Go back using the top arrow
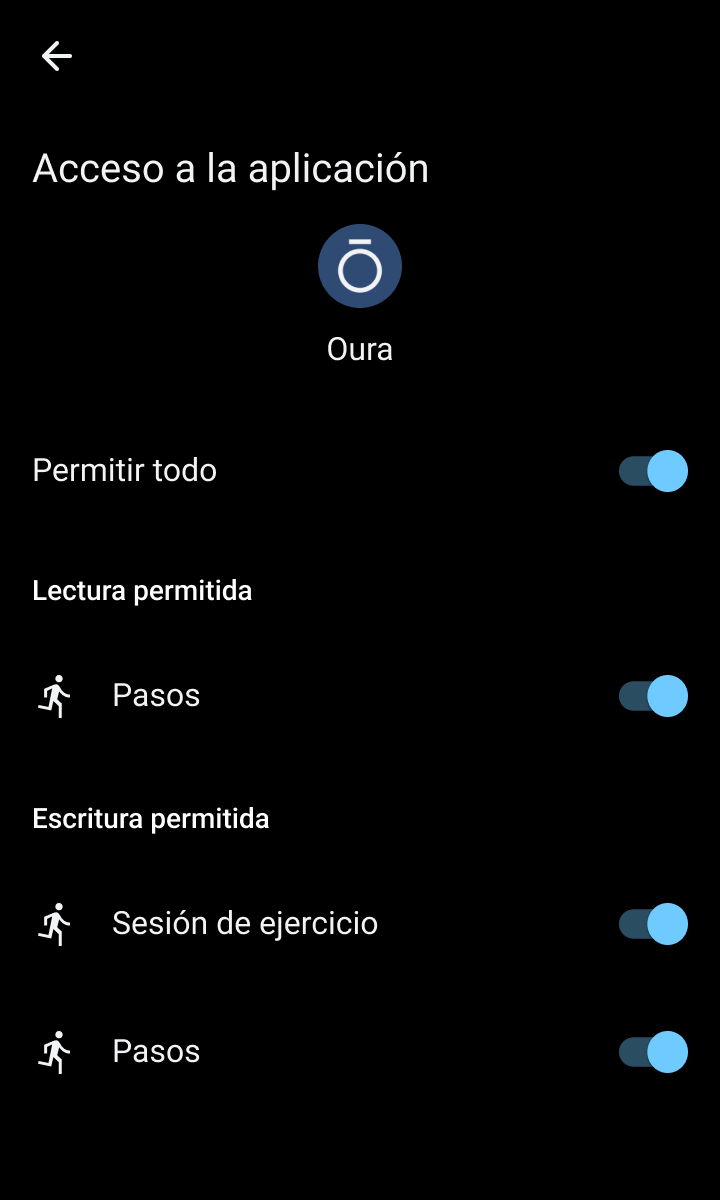The height and width of the screenshot is (1200, 720). (x=56, y=56)
